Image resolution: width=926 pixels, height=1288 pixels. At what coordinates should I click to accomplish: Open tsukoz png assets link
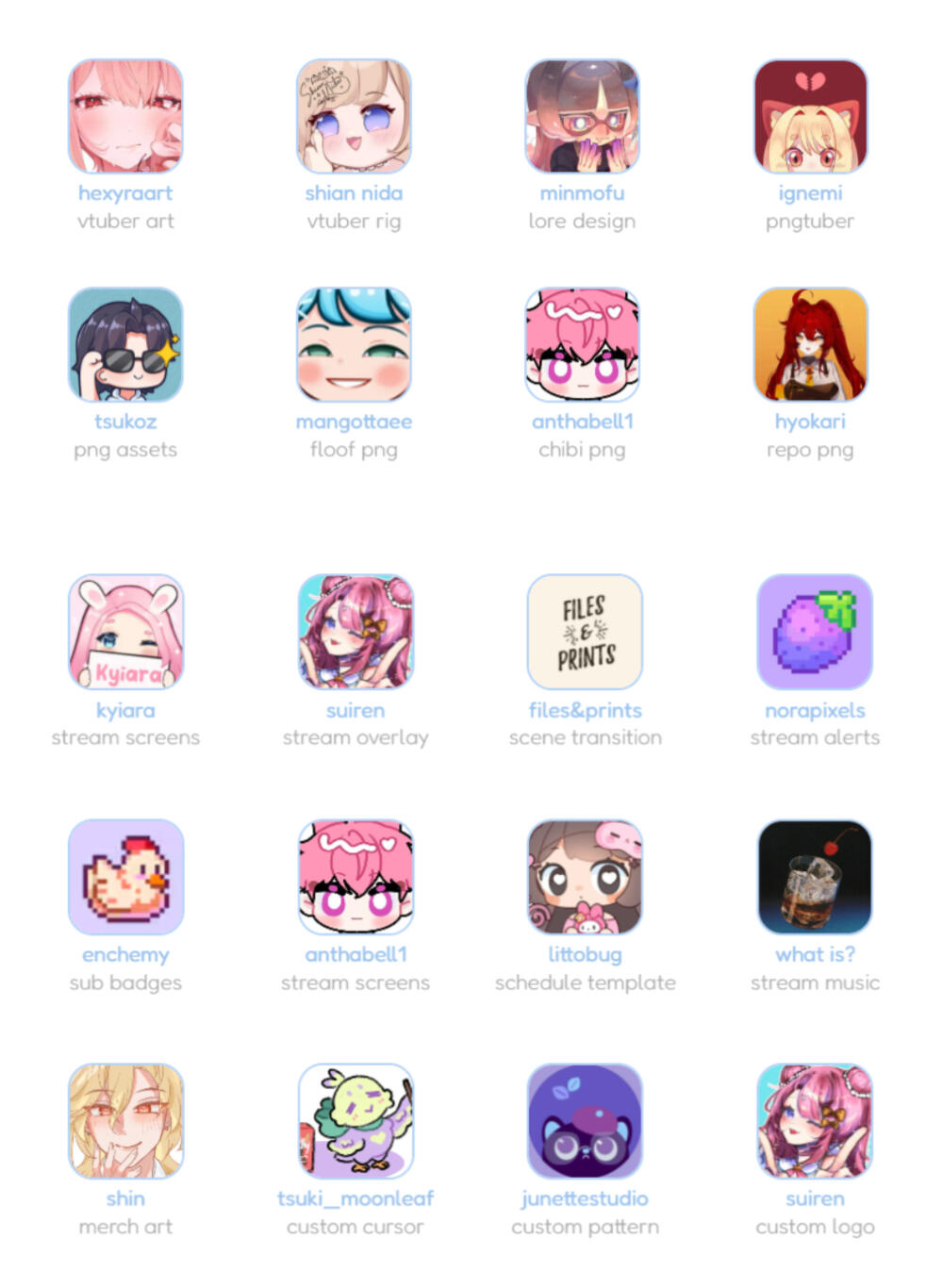click(125, 345)
